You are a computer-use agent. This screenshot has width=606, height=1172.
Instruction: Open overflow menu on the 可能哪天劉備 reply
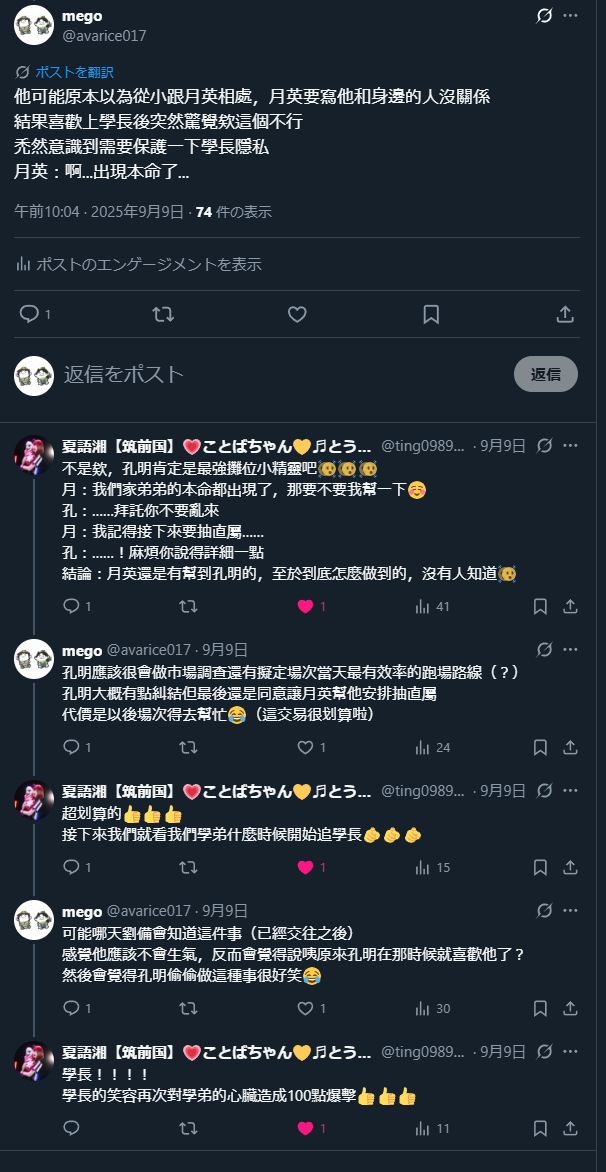pos(570,911)
